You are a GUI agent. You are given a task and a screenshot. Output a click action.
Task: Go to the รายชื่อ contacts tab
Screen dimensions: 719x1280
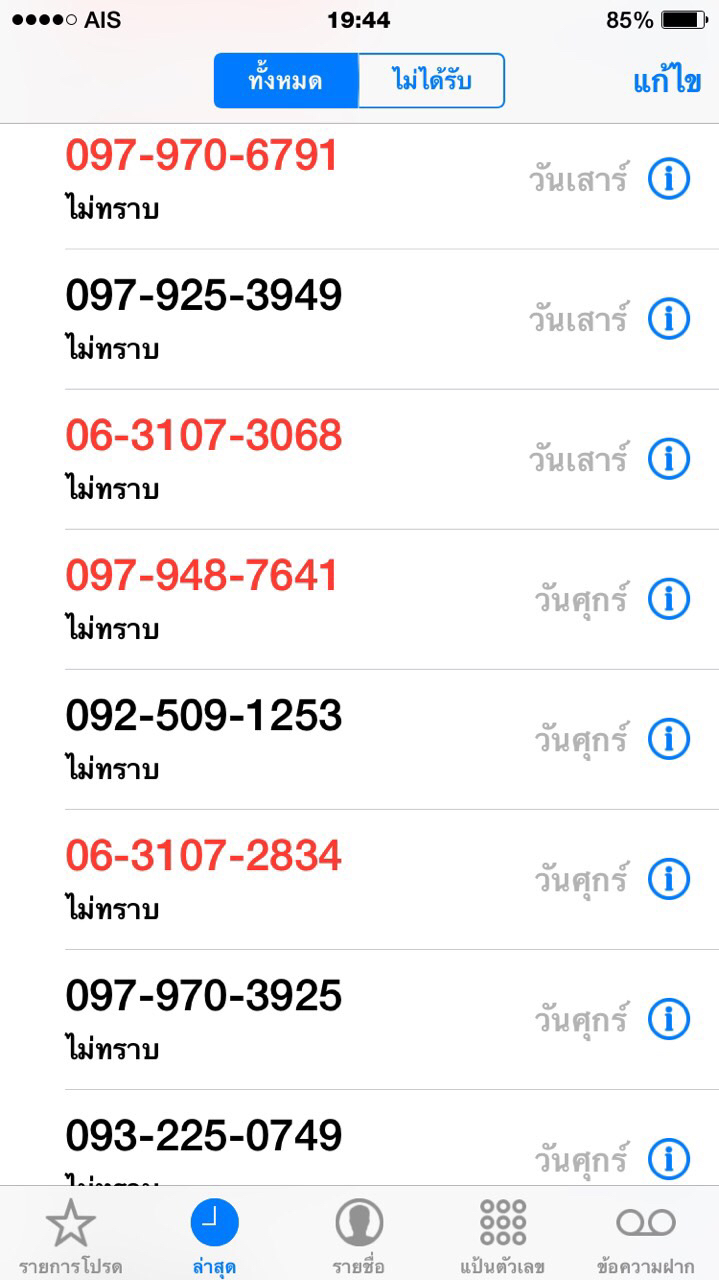(358, 1236)
